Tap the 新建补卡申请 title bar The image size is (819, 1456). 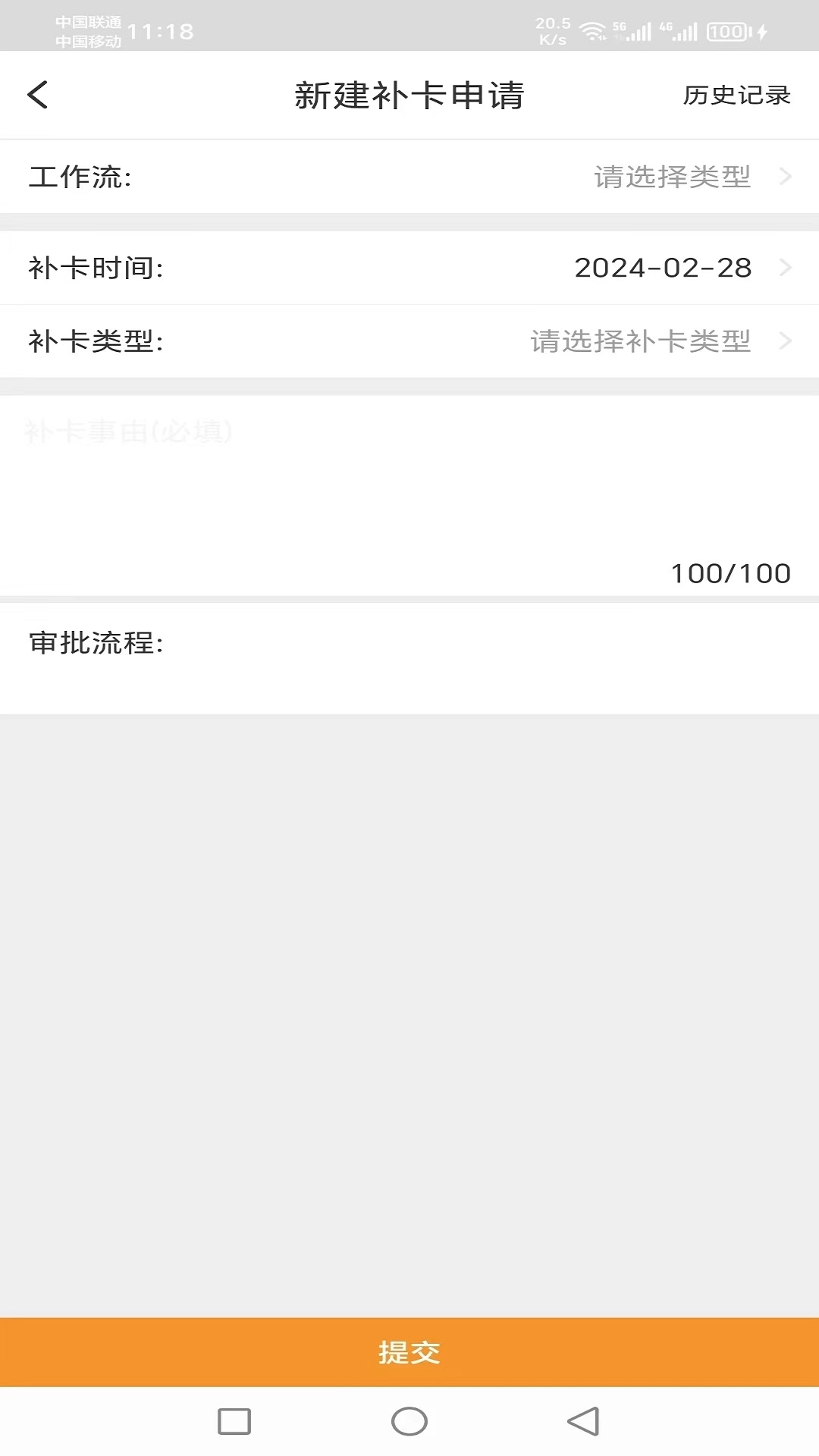tap(409, 96)
